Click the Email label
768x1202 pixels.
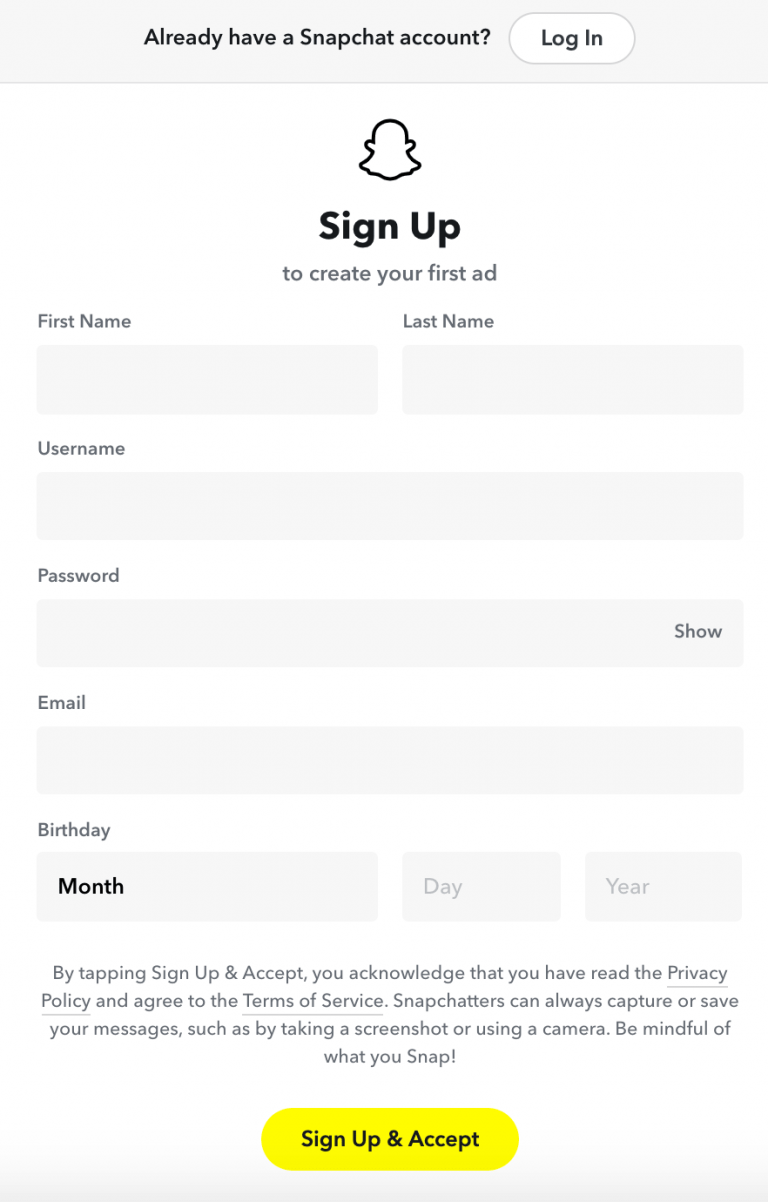pyautogui.click(x=61, y=703)
